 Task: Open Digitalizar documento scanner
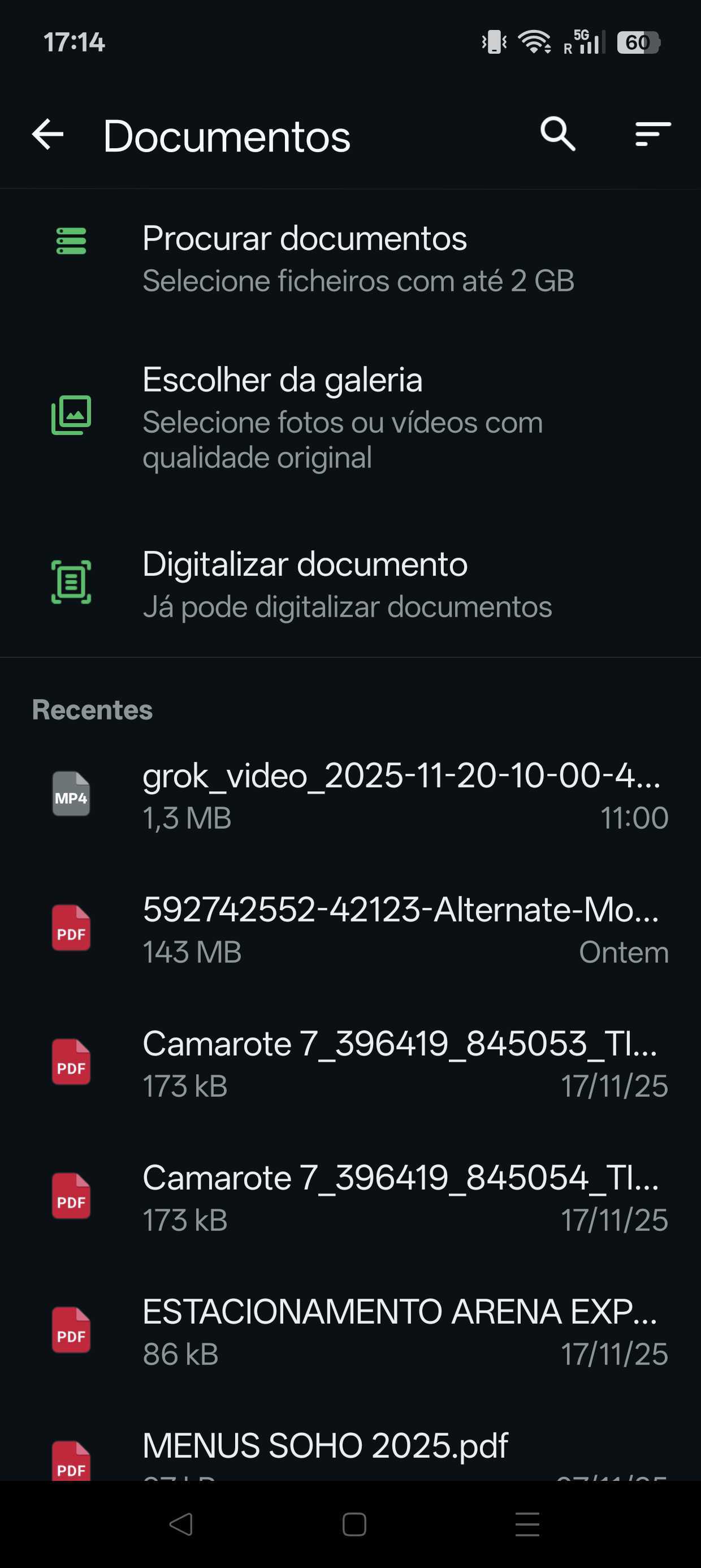pos(350,584)
